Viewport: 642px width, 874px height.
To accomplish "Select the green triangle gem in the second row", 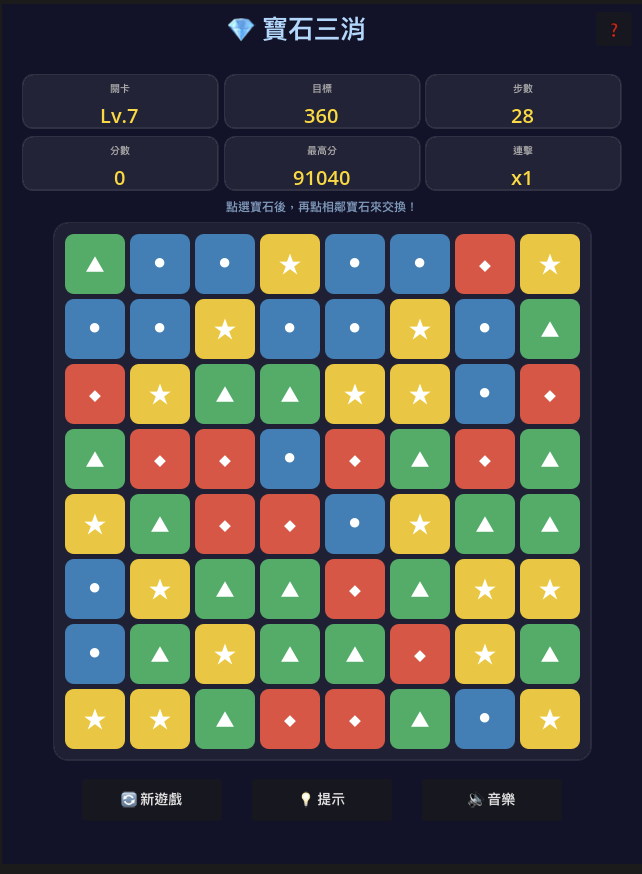I will click(x=550, y=329).
